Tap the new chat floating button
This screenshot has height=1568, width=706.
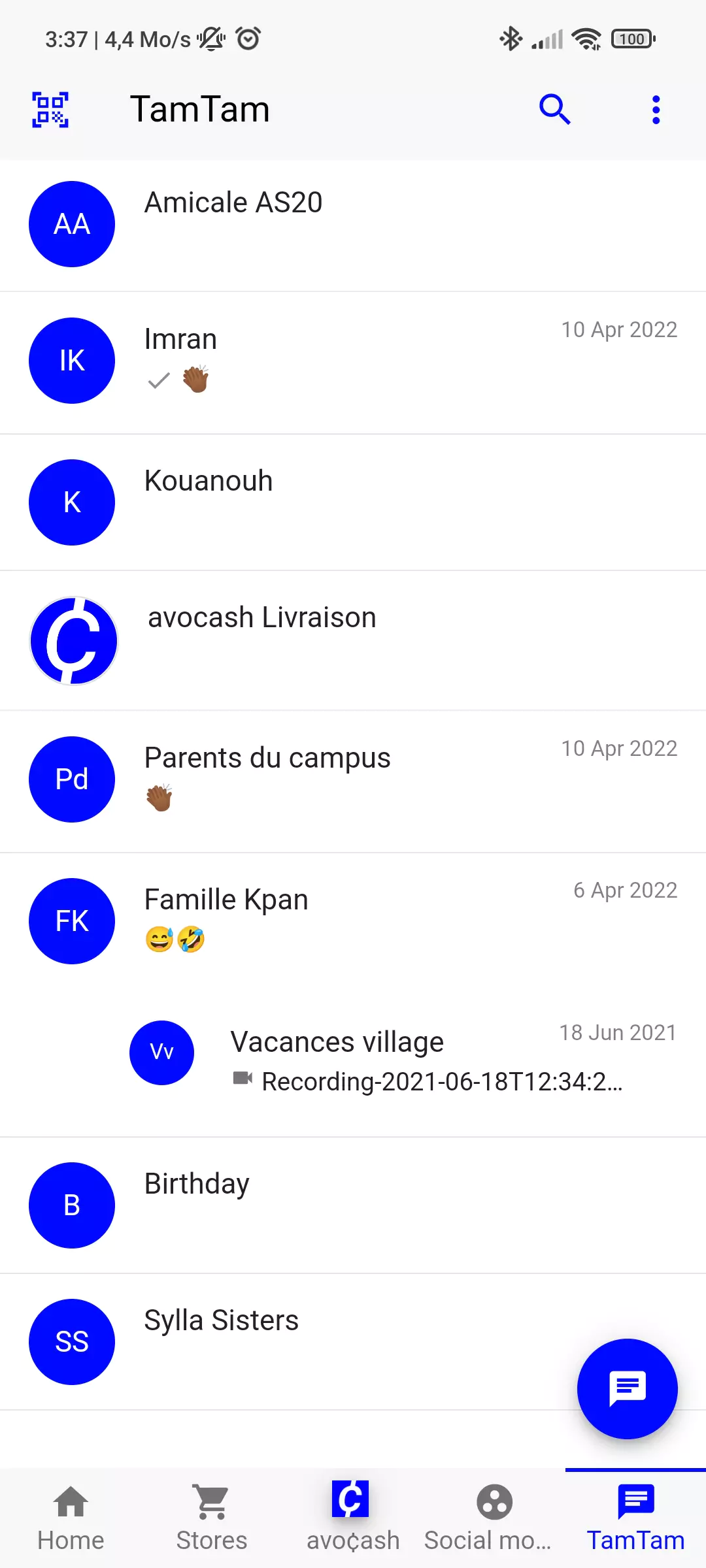click(627, 1389)
